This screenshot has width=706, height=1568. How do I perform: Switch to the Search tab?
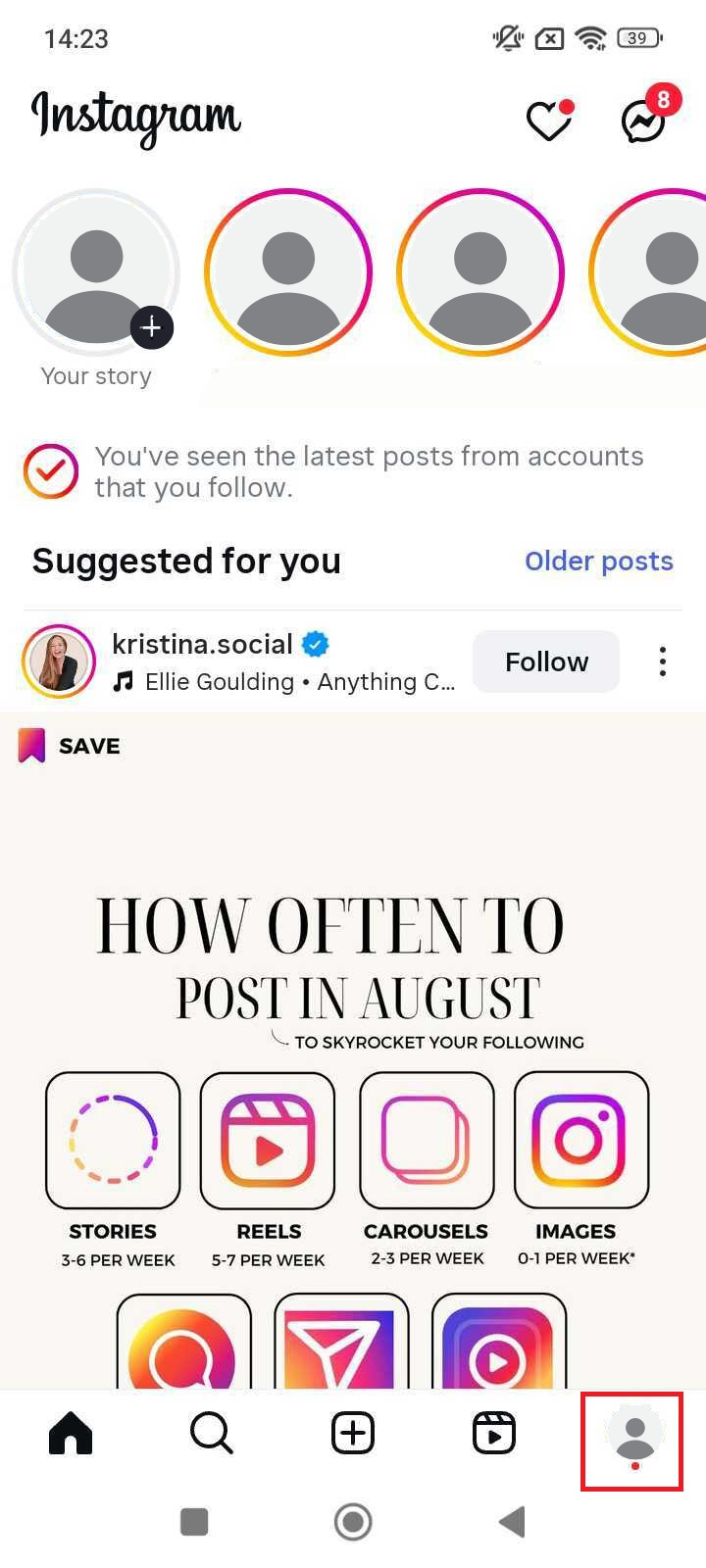[211, 1434]
